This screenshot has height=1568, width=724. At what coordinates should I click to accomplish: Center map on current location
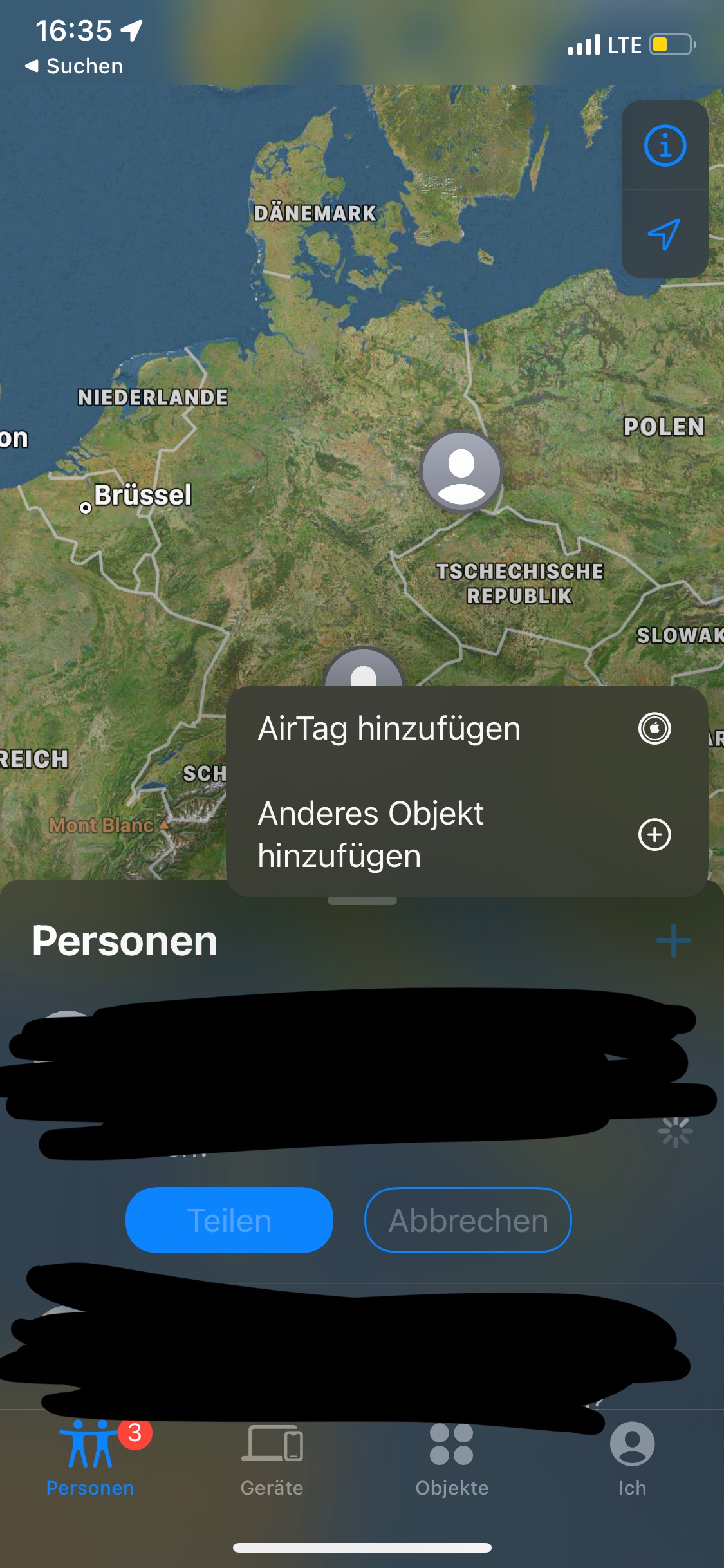[x=665, y=234]
